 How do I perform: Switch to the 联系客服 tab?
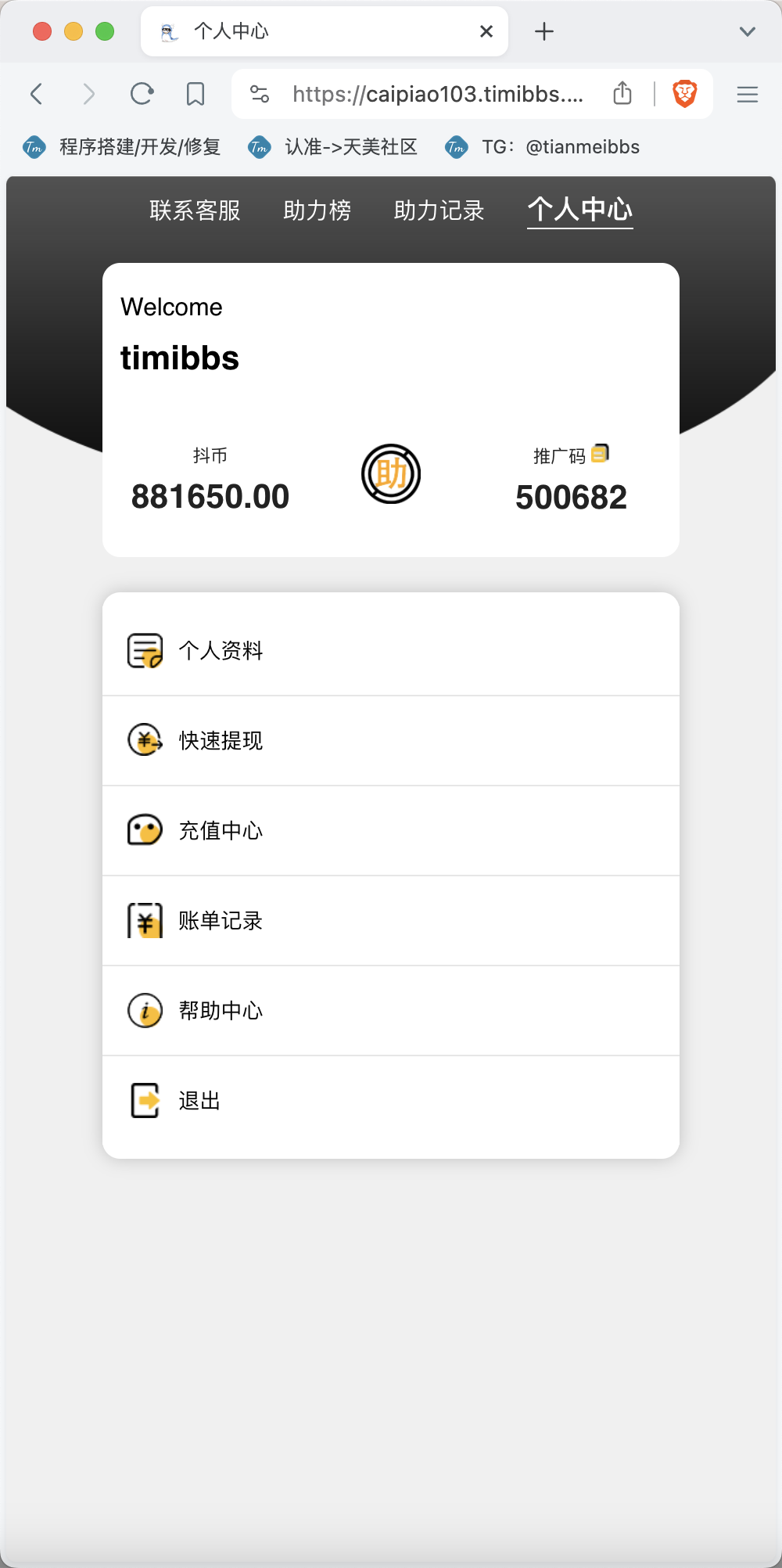pos(195,210)
